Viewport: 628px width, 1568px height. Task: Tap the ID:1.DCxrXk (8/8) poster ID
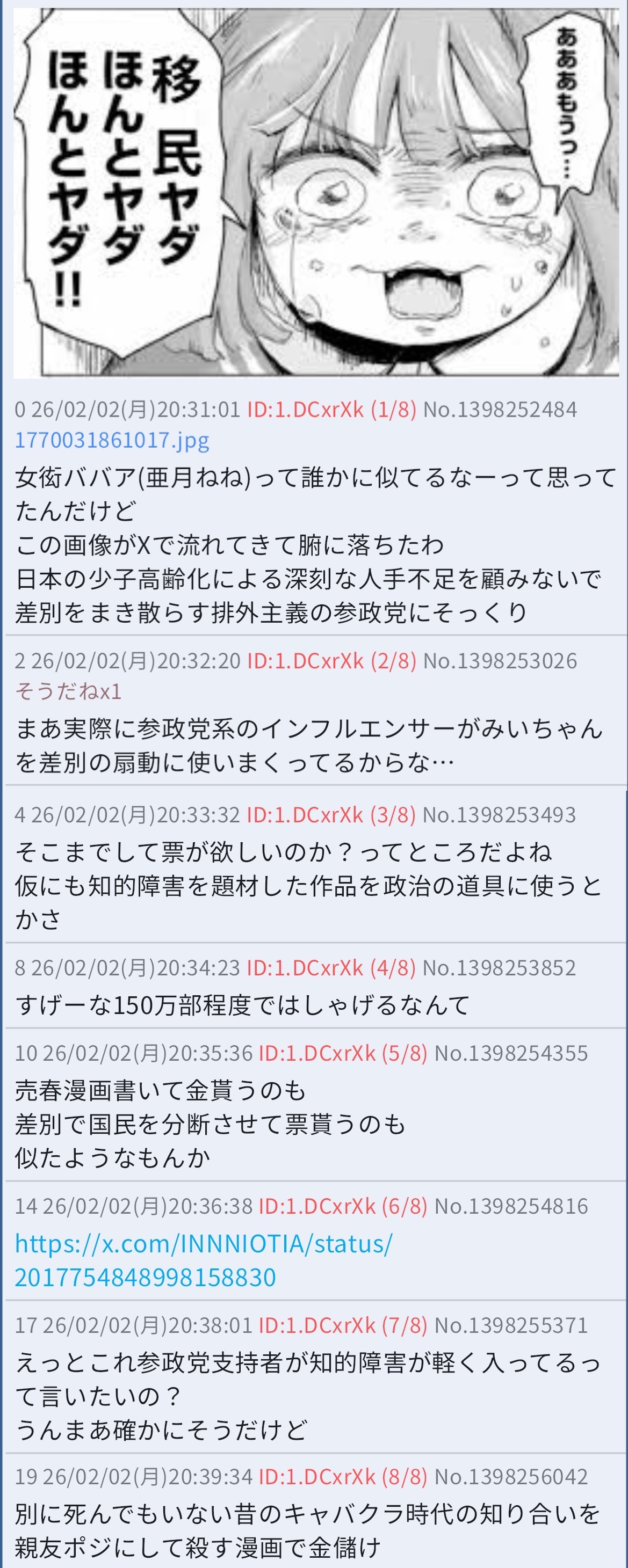[x=342, y=1477]
